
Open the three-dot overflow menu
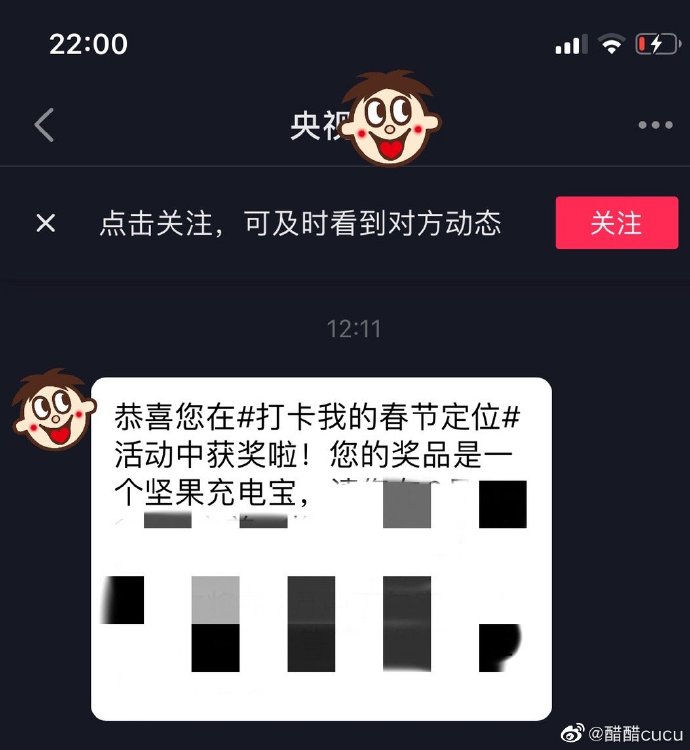click(655, 126)
